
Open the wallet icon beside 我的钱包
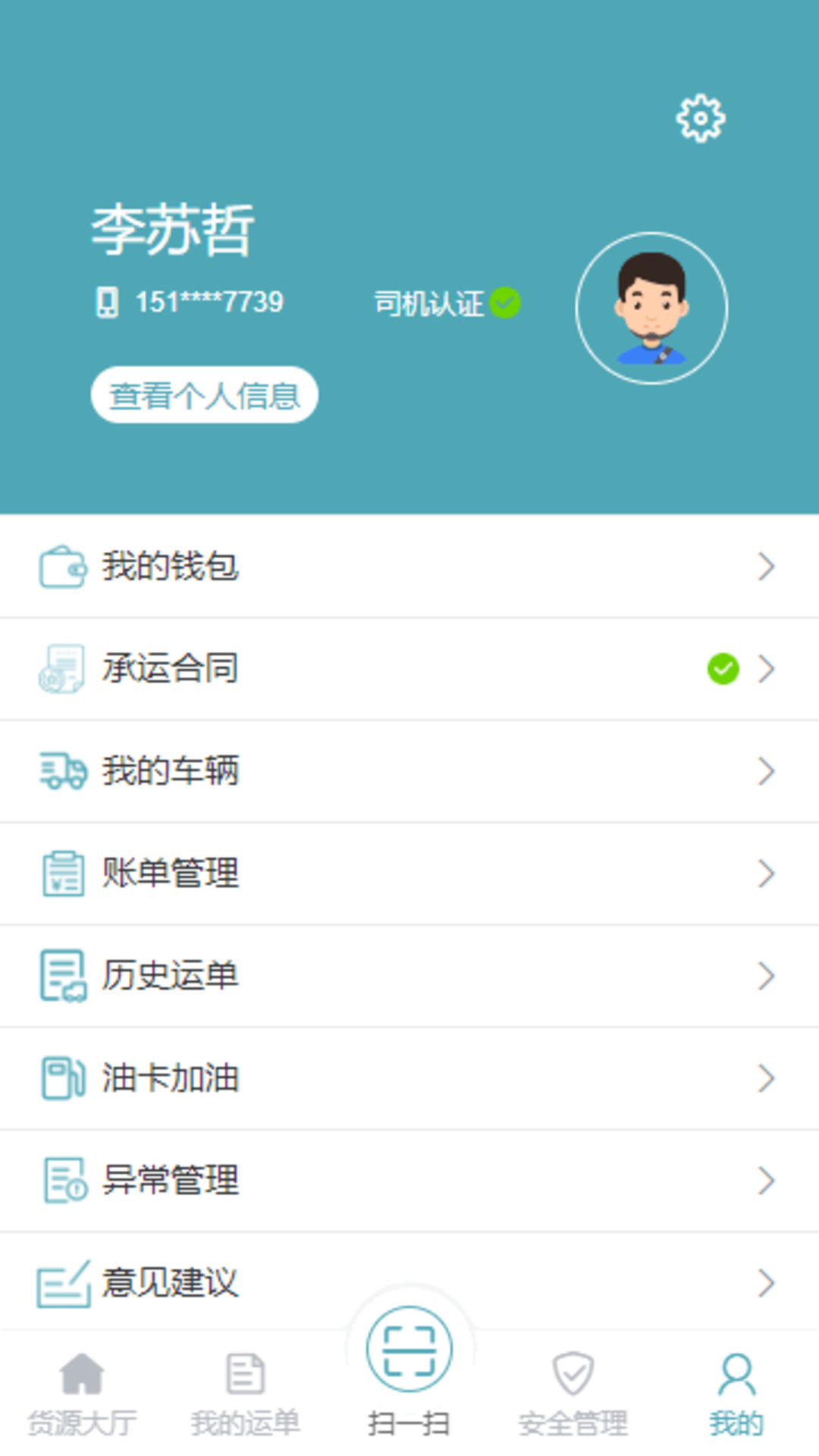(x=62, y=565)
